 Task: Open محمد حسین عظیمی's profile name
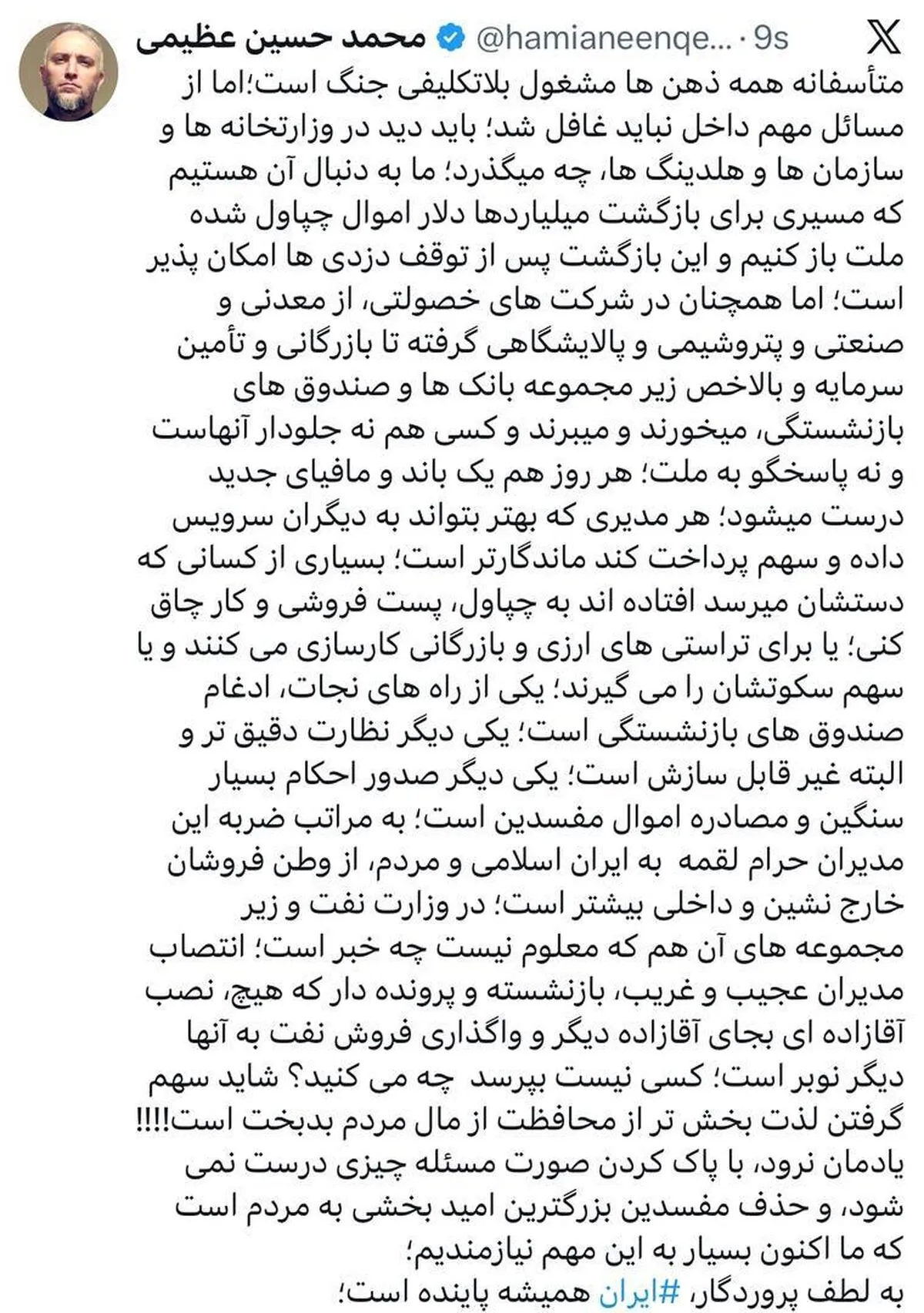coord(281,38)
